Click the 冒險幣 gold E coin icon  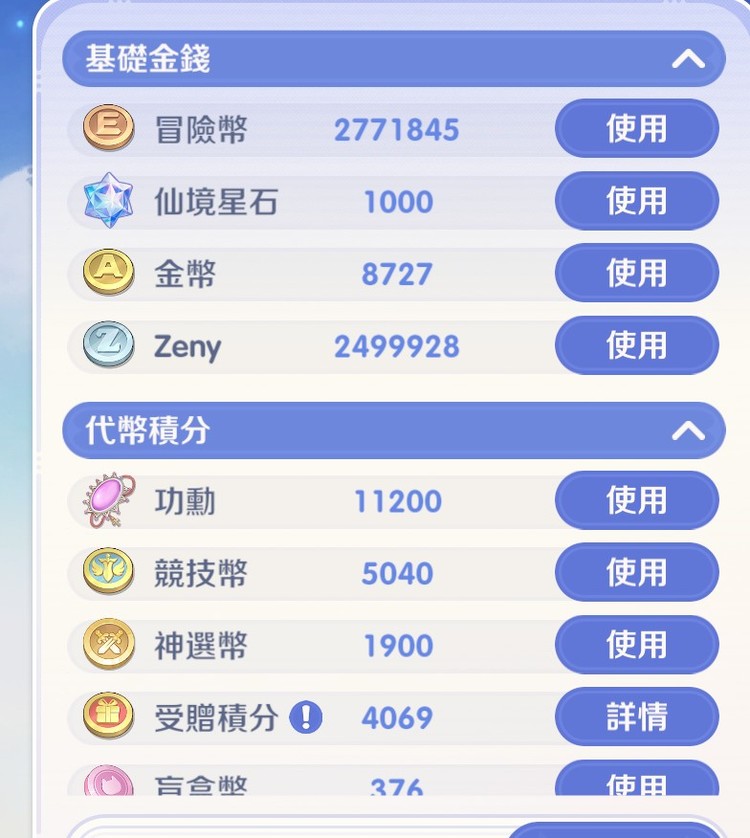[x=108, y=129]
